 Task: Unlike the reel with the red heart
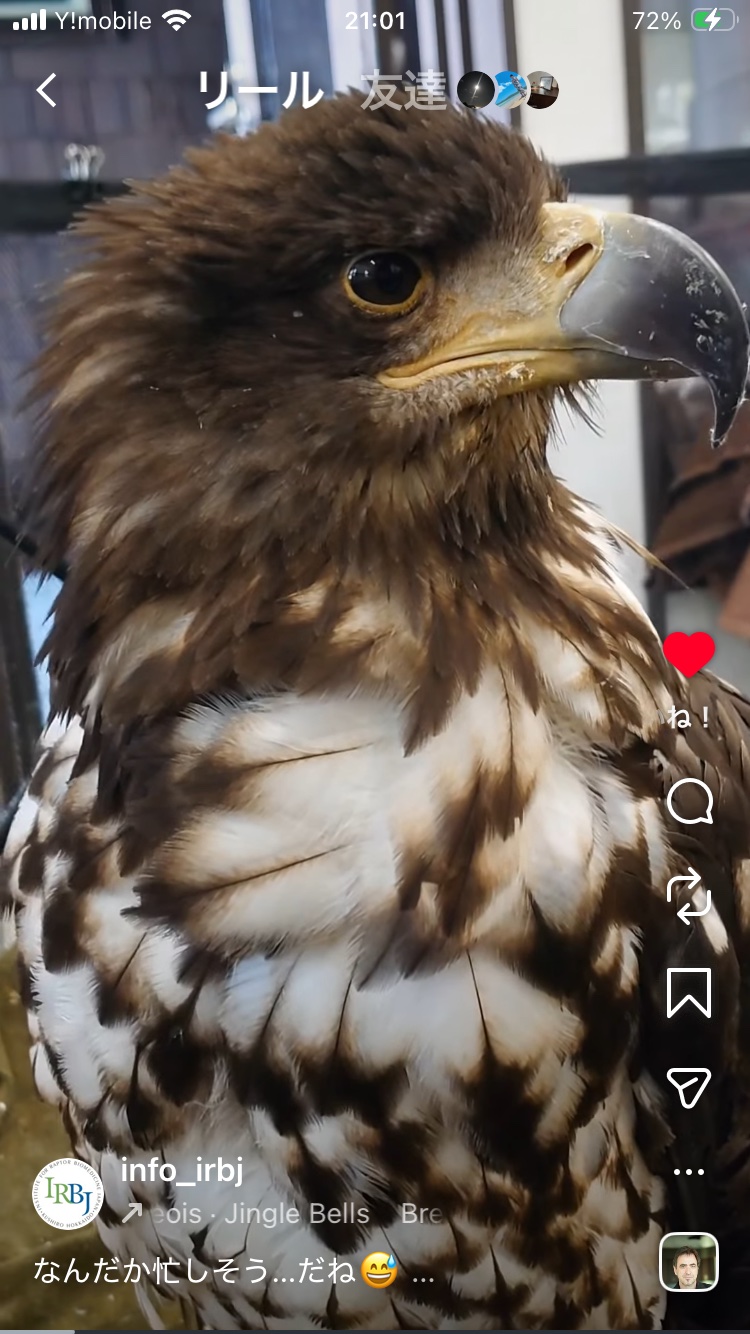689,655
